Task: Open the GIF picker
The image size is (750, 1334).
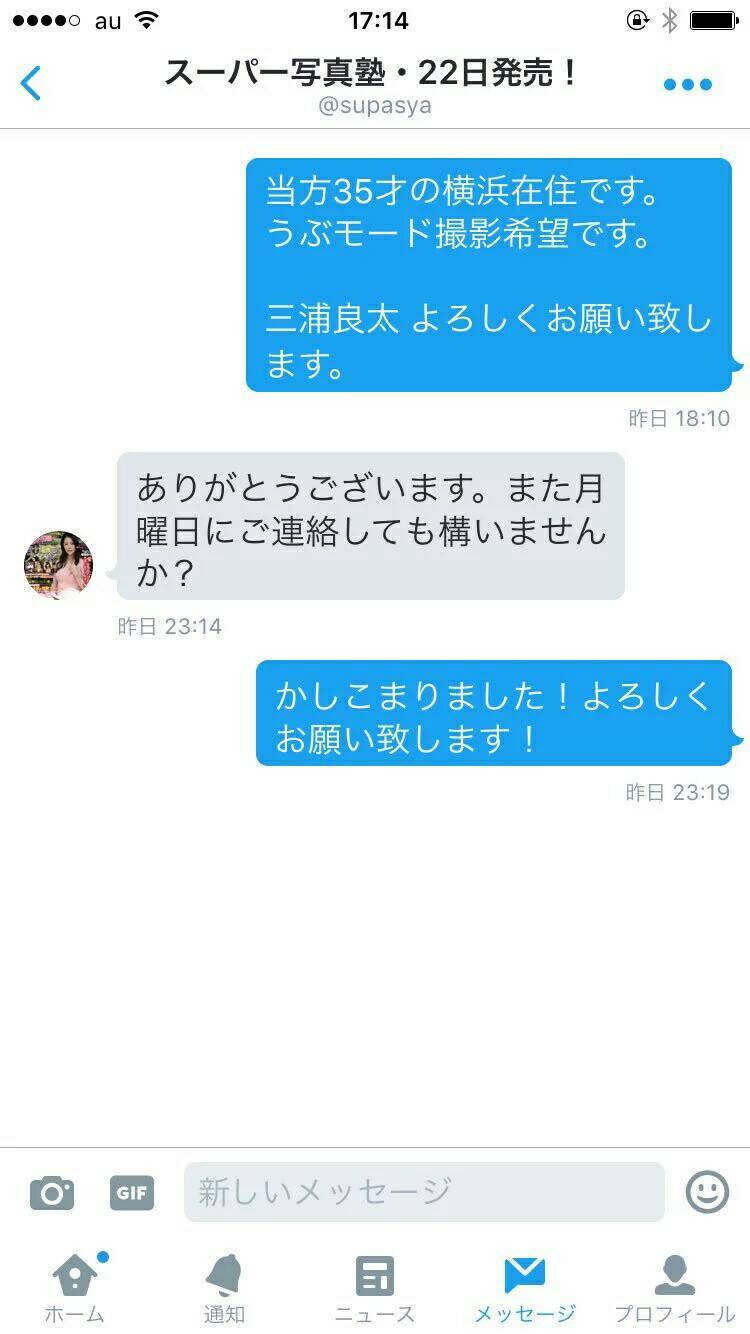Action: point(132,1192)
